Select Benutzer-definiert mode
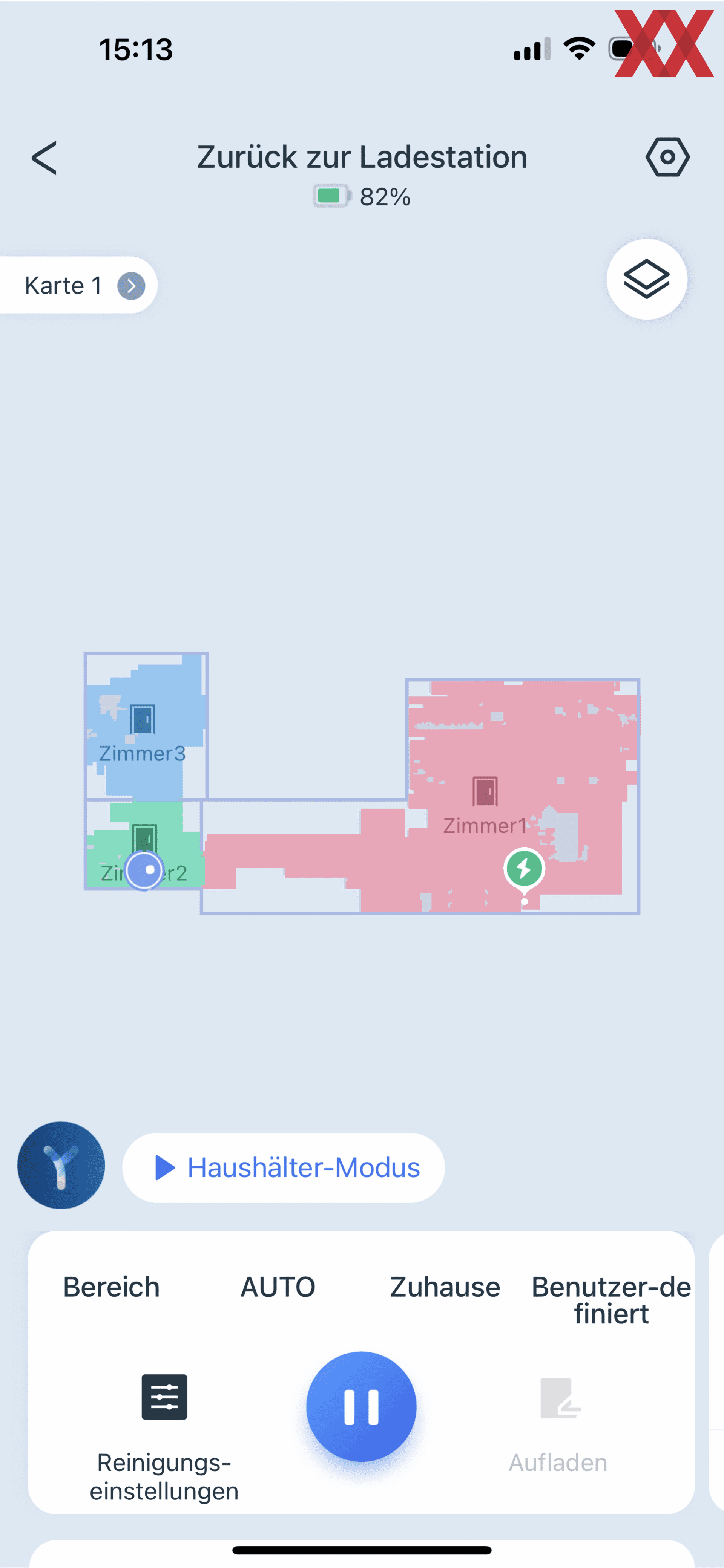The height and width of the screenshot is (1568, 724). click(611, 1300)
